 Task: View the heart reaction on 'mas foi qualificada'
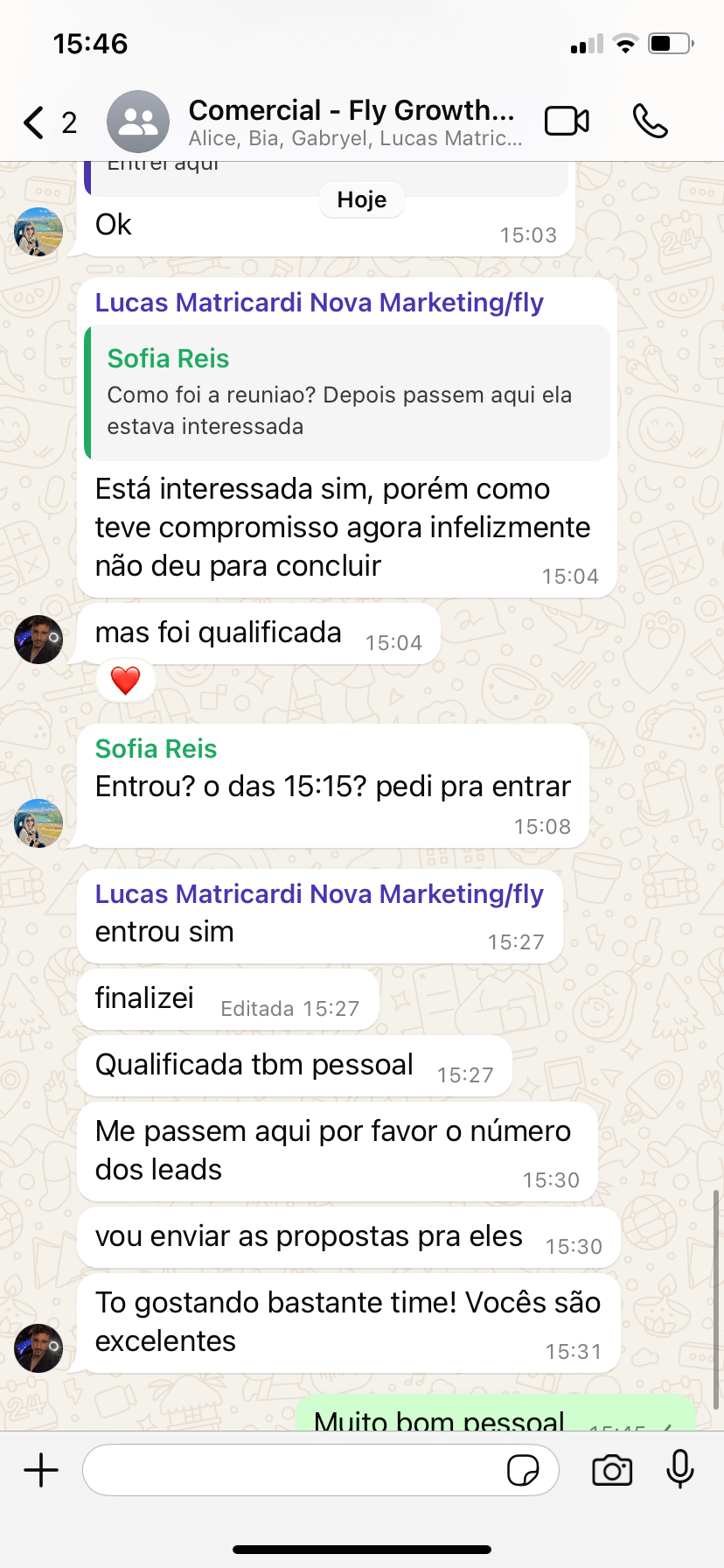126,681
